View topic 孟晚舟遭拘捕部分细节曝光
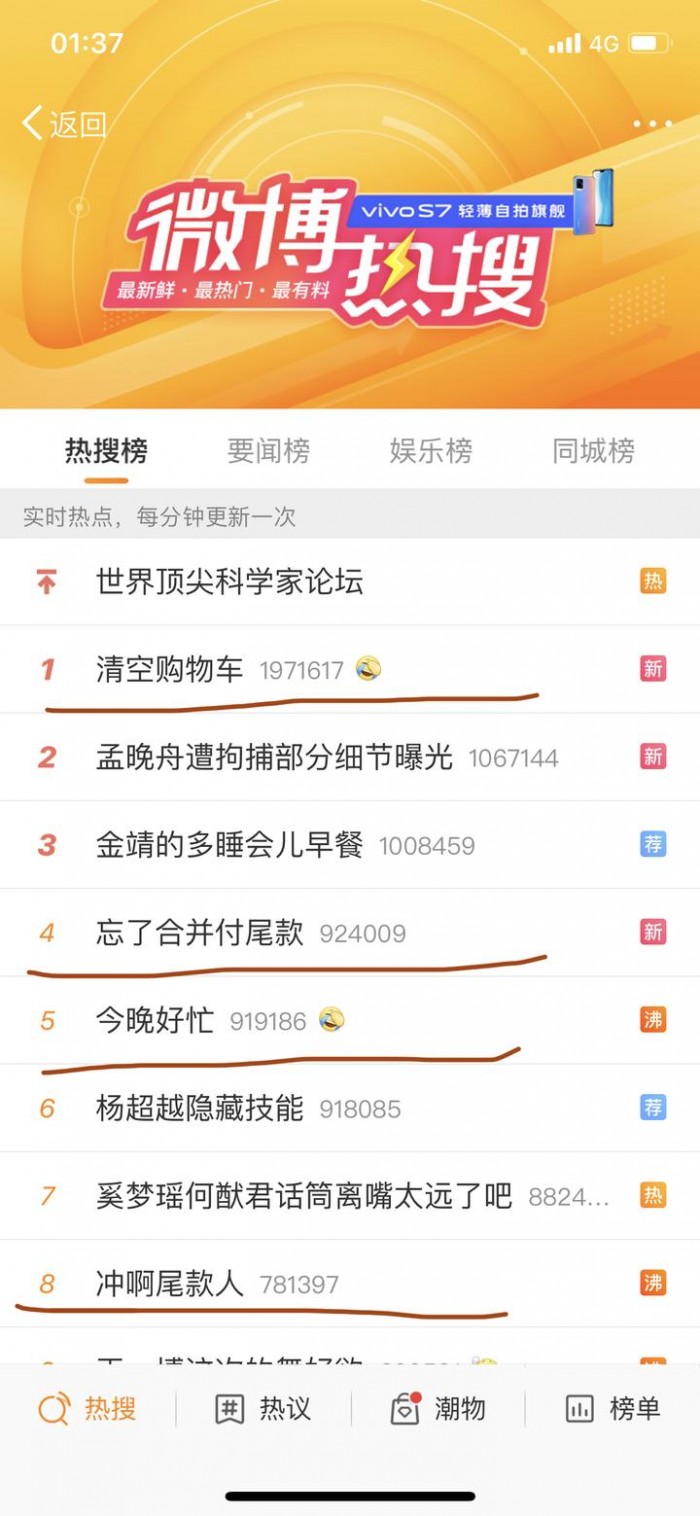The height and width of the screenshot is (1516, 700). [275, 757]
